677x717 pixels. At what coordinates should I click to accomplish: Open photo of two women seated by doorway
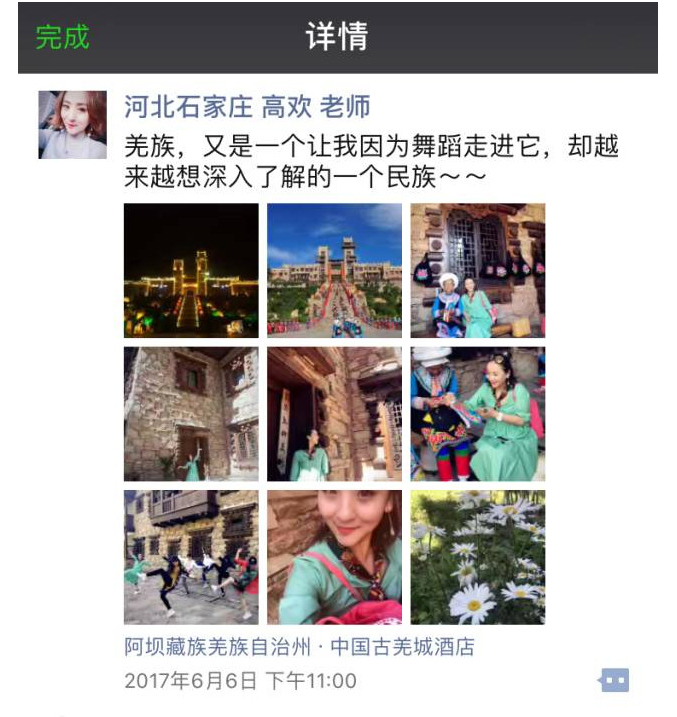477,270
